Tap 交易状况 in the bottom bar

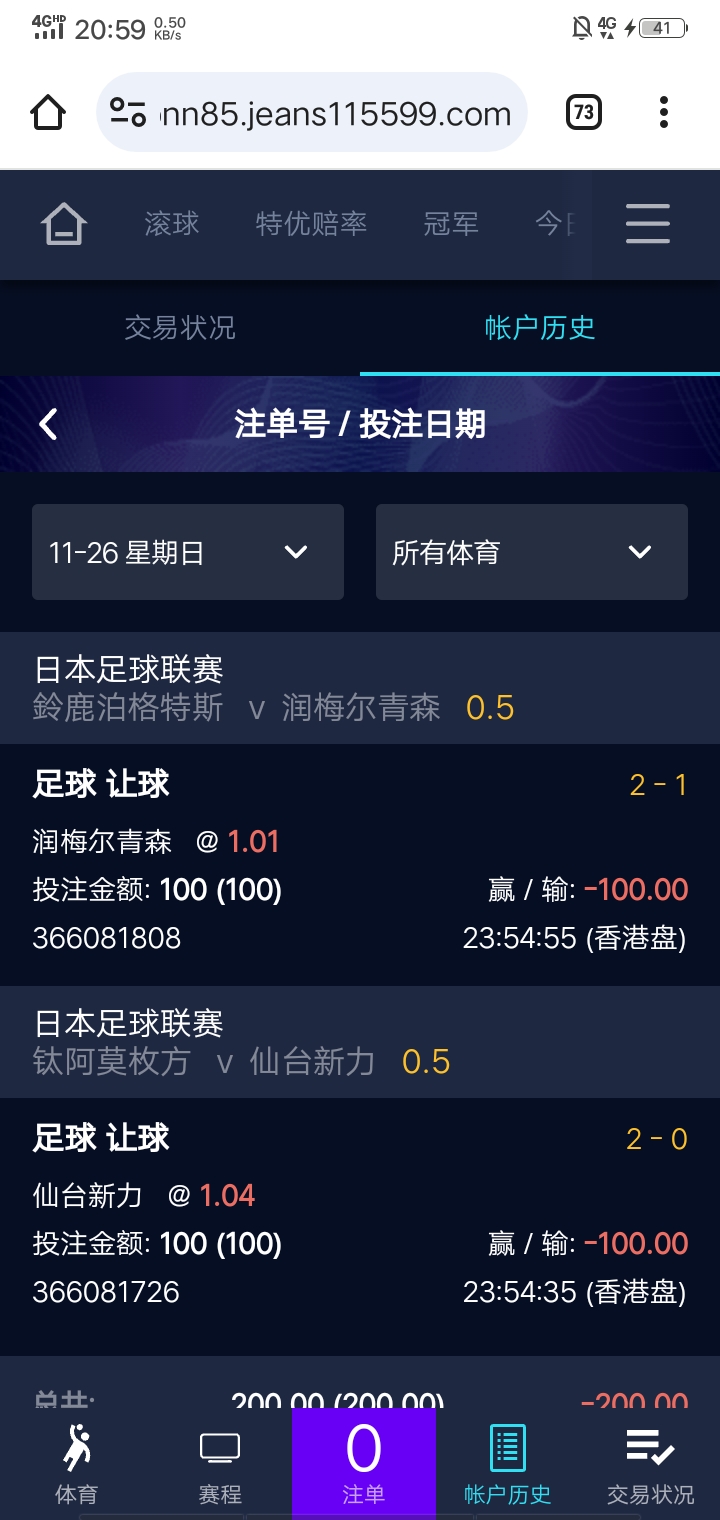coord(650,1464)
